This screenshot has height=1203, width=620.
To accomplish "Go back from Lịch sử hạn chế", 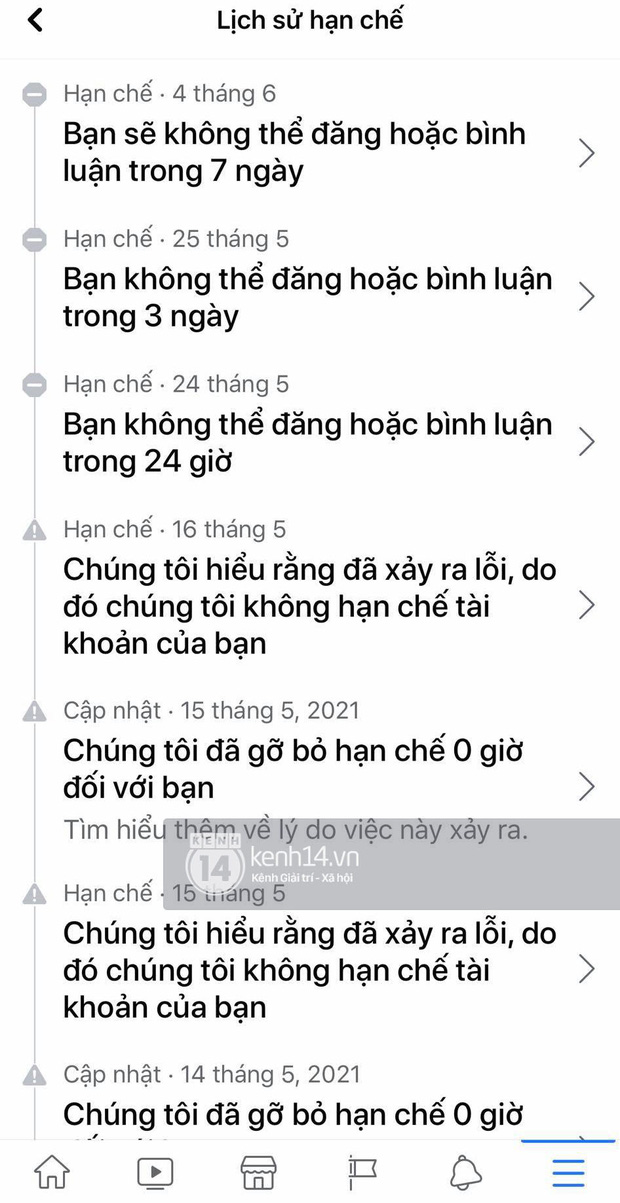I will tap(35, 20).
